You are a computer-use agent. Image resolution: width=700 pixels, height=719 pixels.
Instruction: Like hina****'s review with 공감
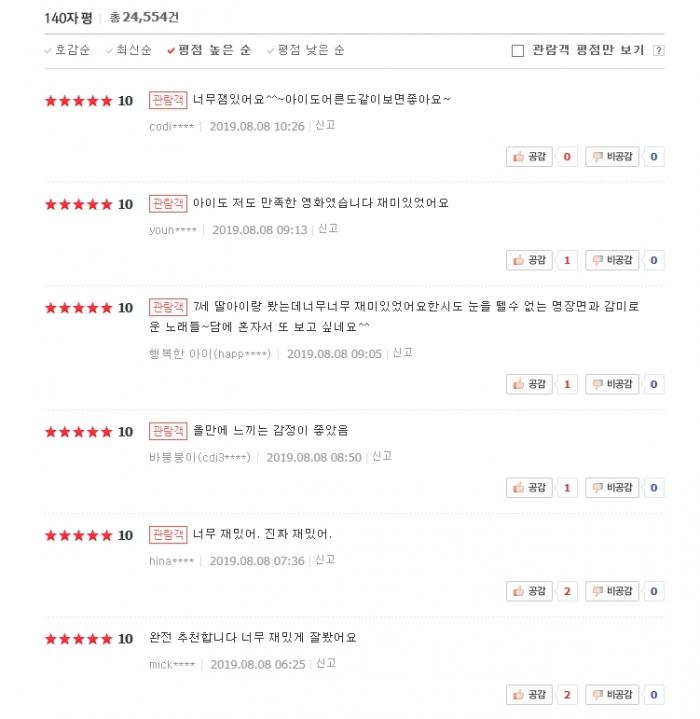(530, 591)
